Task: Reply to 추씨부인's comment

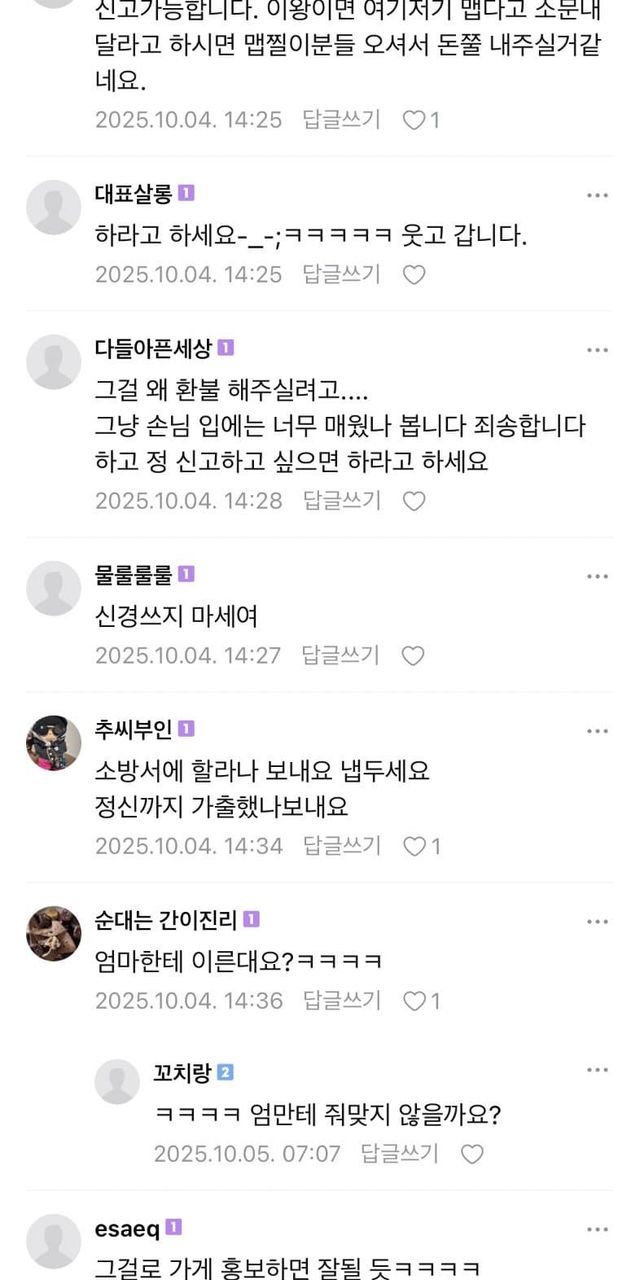Action: (x=341, y=846)
